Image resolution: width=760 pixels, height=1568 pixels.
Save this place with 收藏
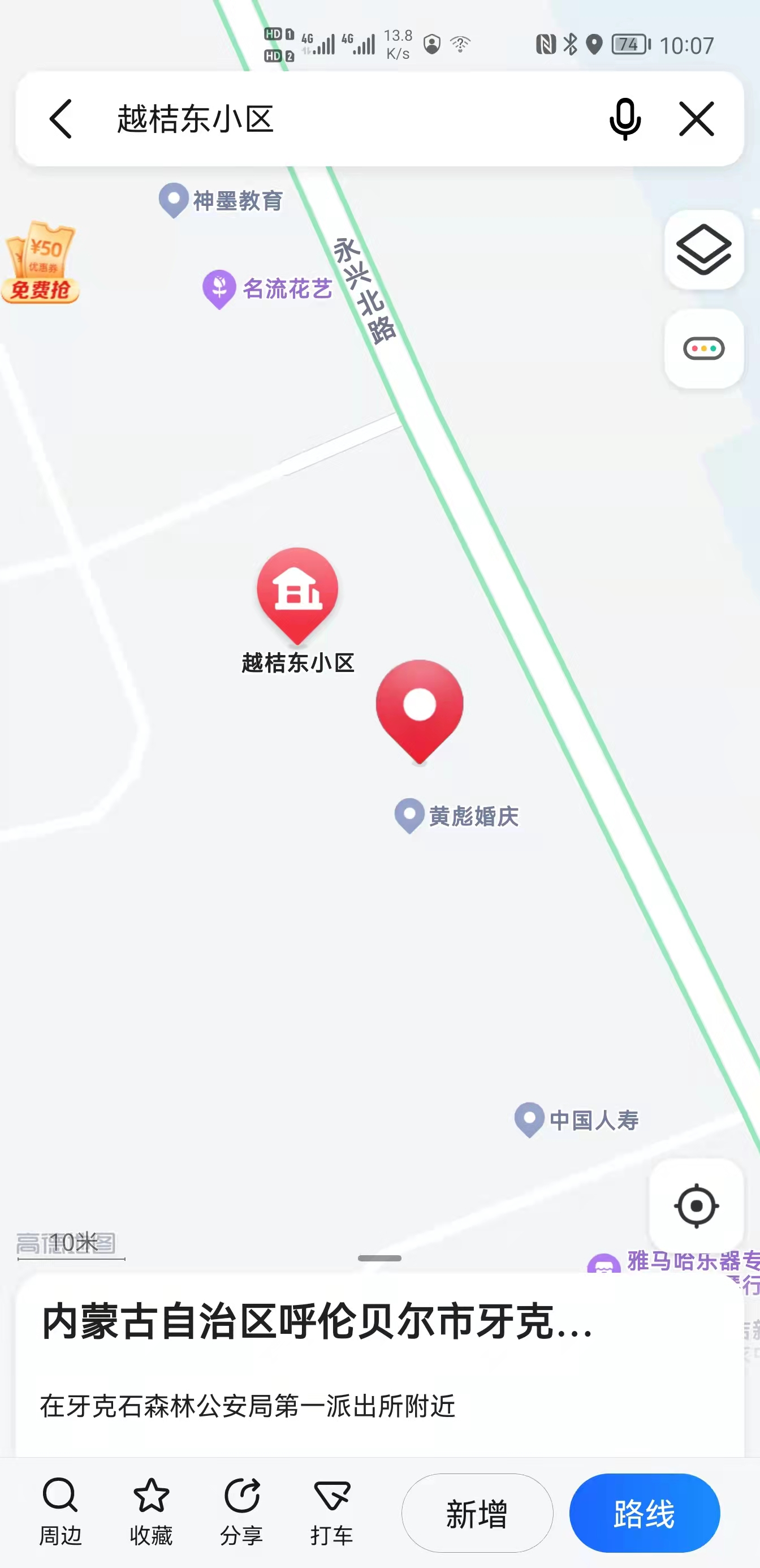pos(151,1512)
